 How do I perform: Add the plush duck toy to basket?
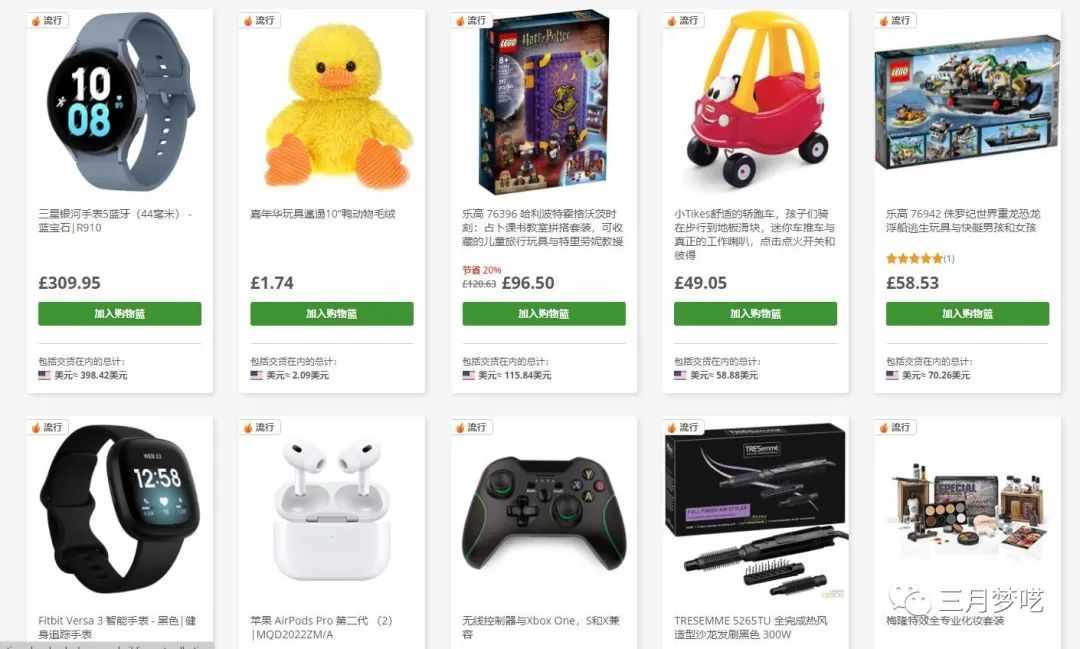click(x=331, y=314)
